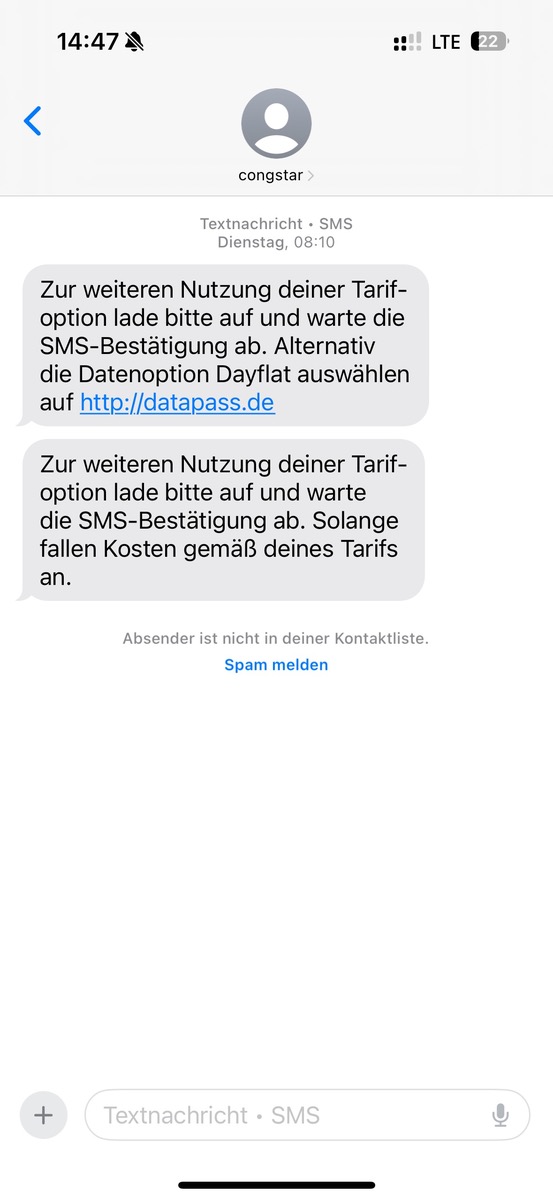This screenshot has width=553, height=1200.
Task: Open the datapass.de link
Action: 177,403
